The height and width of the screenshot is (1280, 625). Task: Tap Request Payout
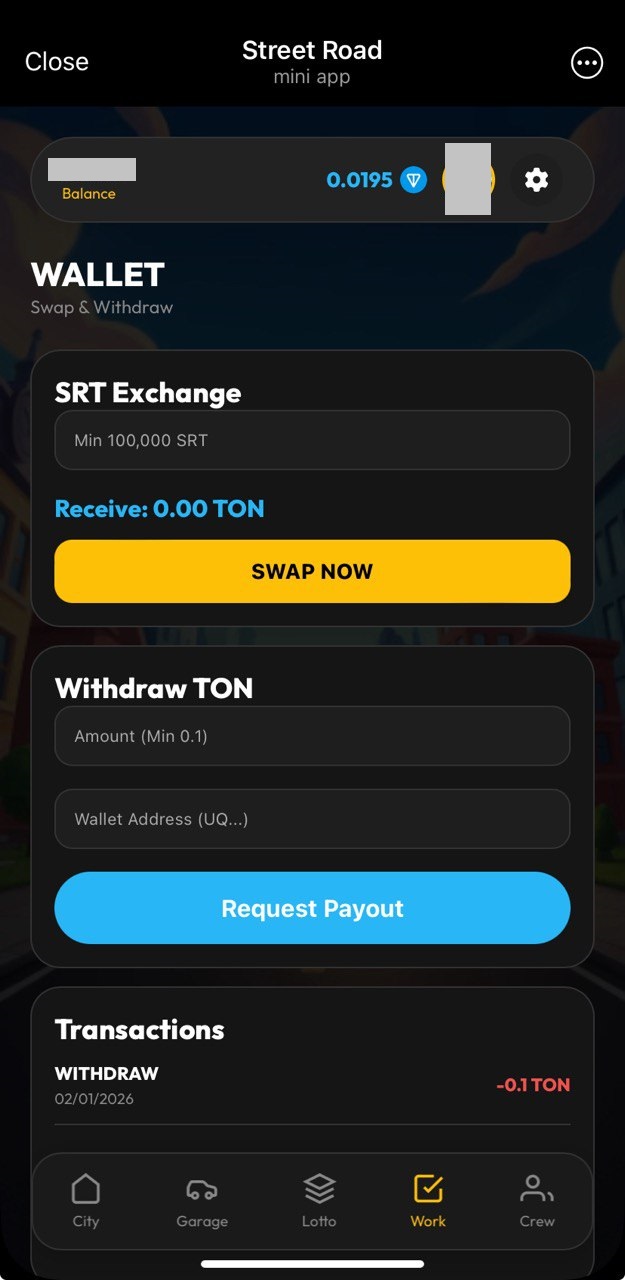tap(312, 908)
